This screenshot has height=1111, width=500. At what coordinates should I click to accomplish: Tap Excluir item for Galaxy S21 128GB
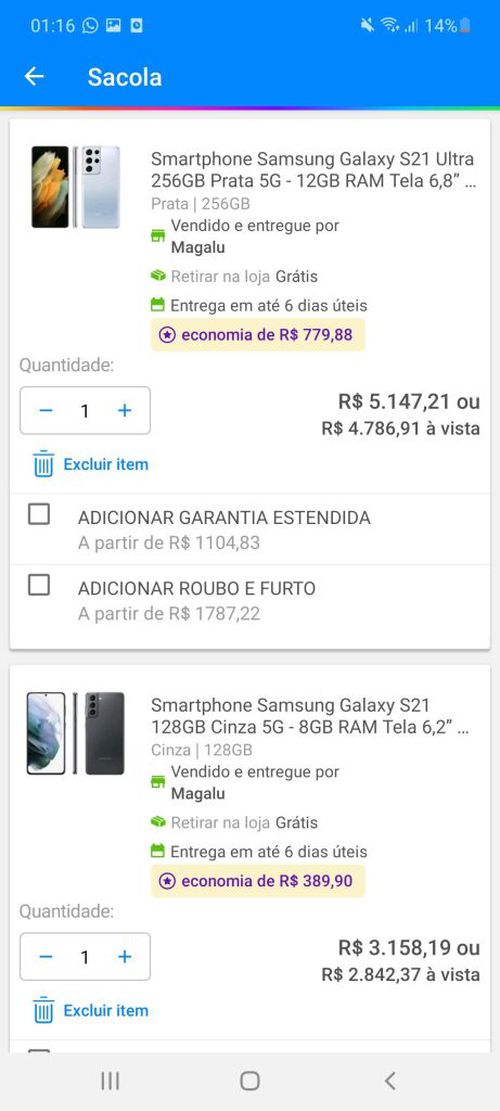tap(91, 1010)
